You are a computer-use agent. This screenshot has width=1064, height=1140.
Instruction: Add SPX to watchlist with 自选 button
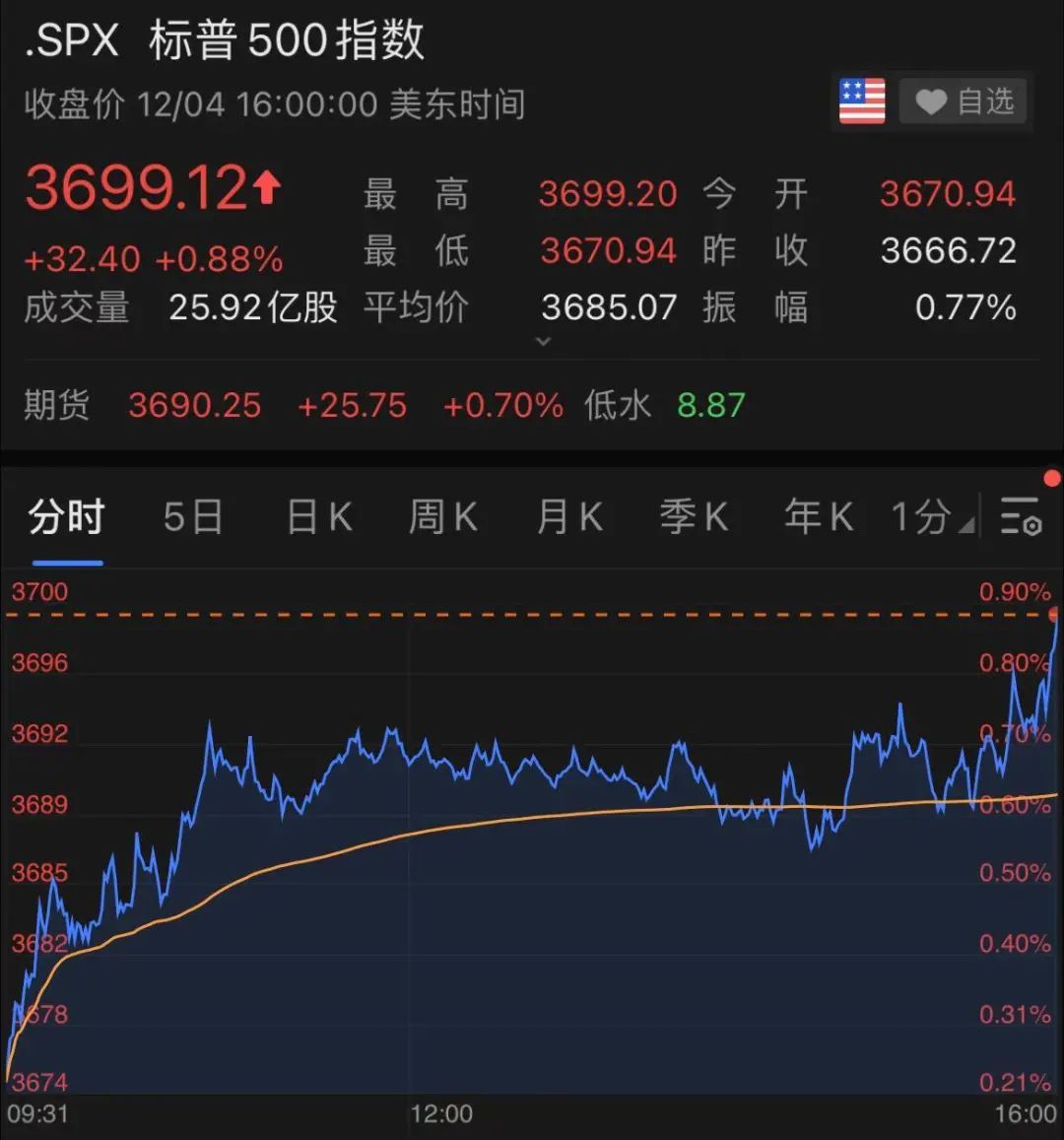coord(963,101)
